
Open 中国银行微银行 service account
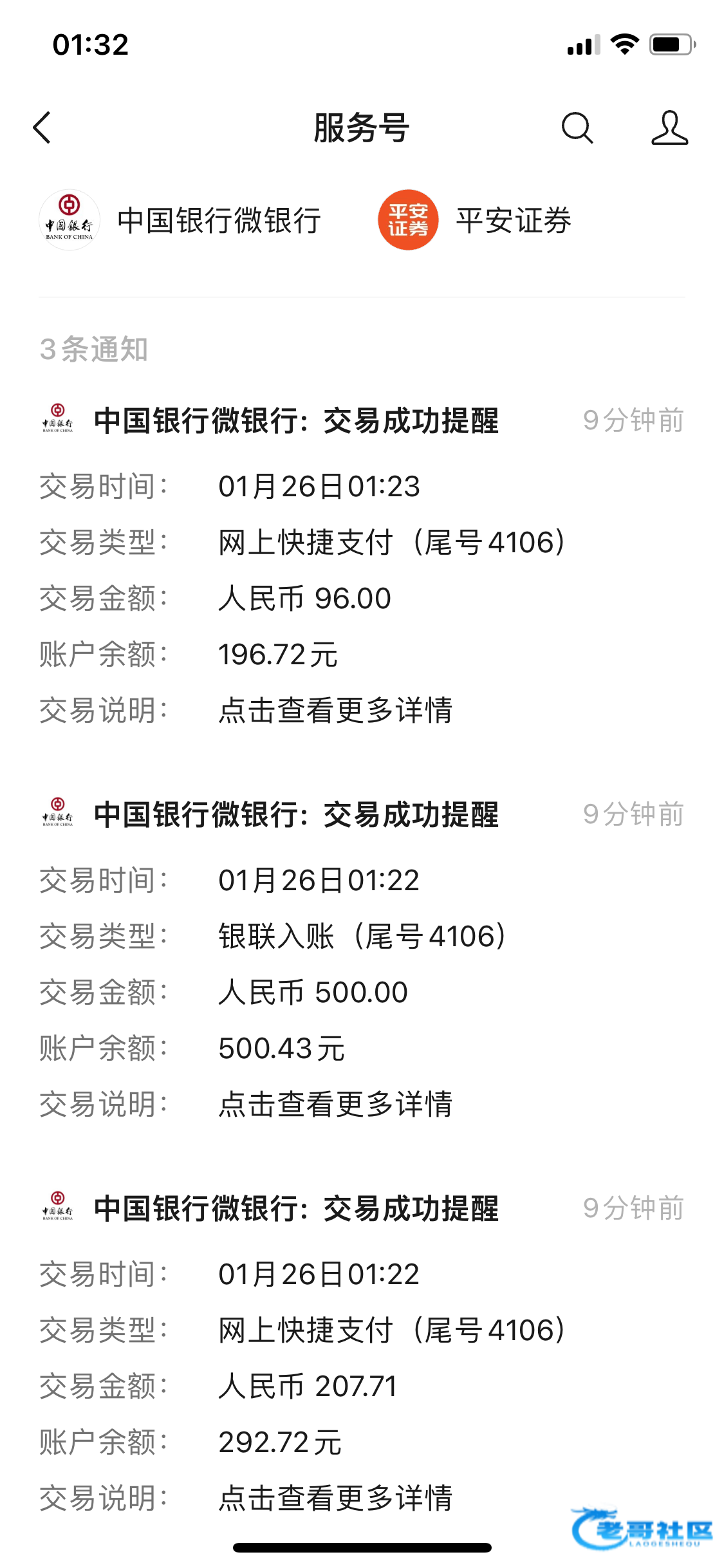(x=180, y=220)
